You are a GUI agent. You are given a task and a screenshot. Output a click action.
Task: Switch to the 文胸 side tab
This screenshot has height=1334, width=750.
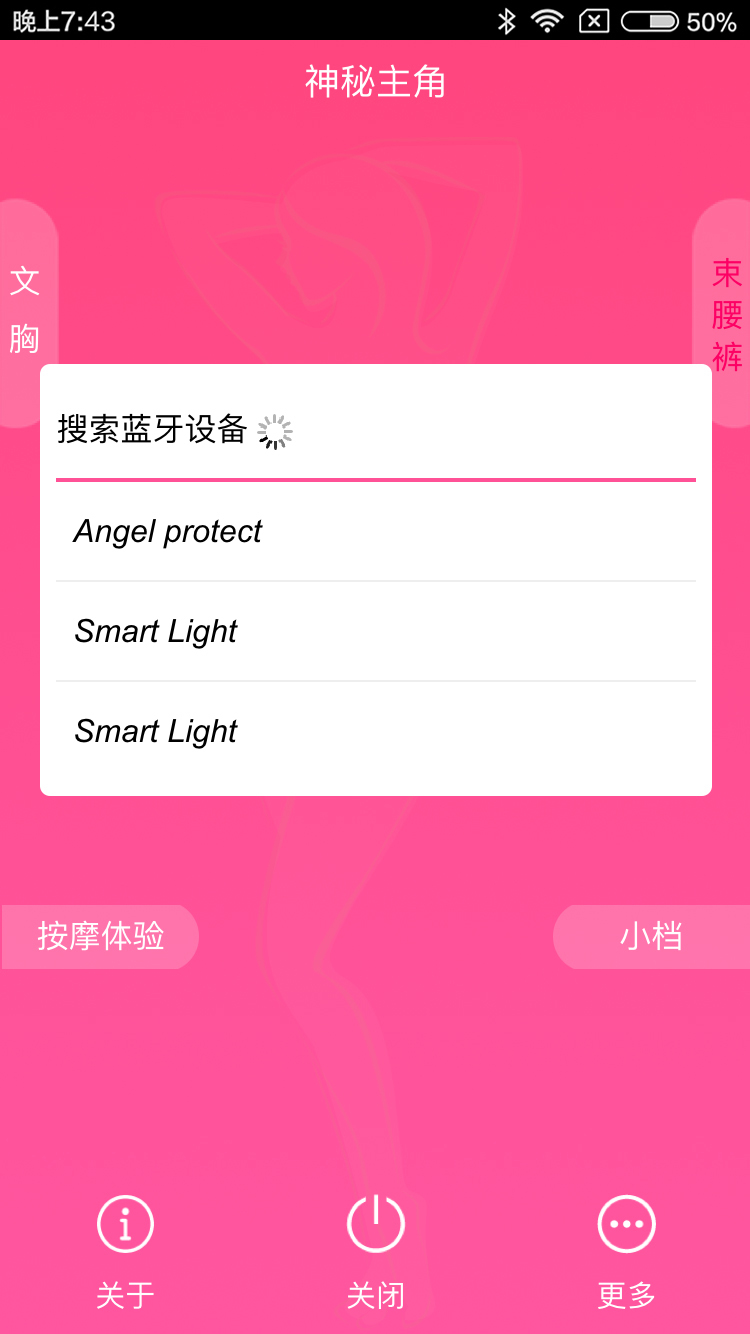coord(28,312)
